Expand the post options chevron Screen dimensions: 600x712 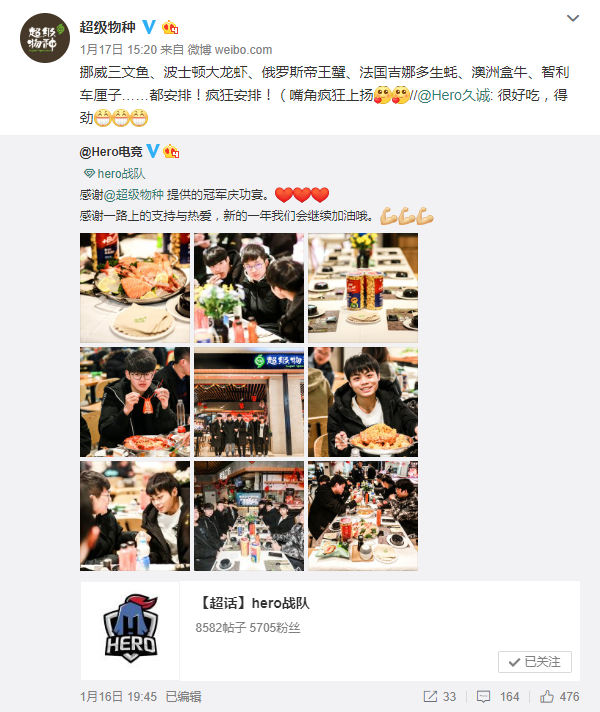point(572,19)
